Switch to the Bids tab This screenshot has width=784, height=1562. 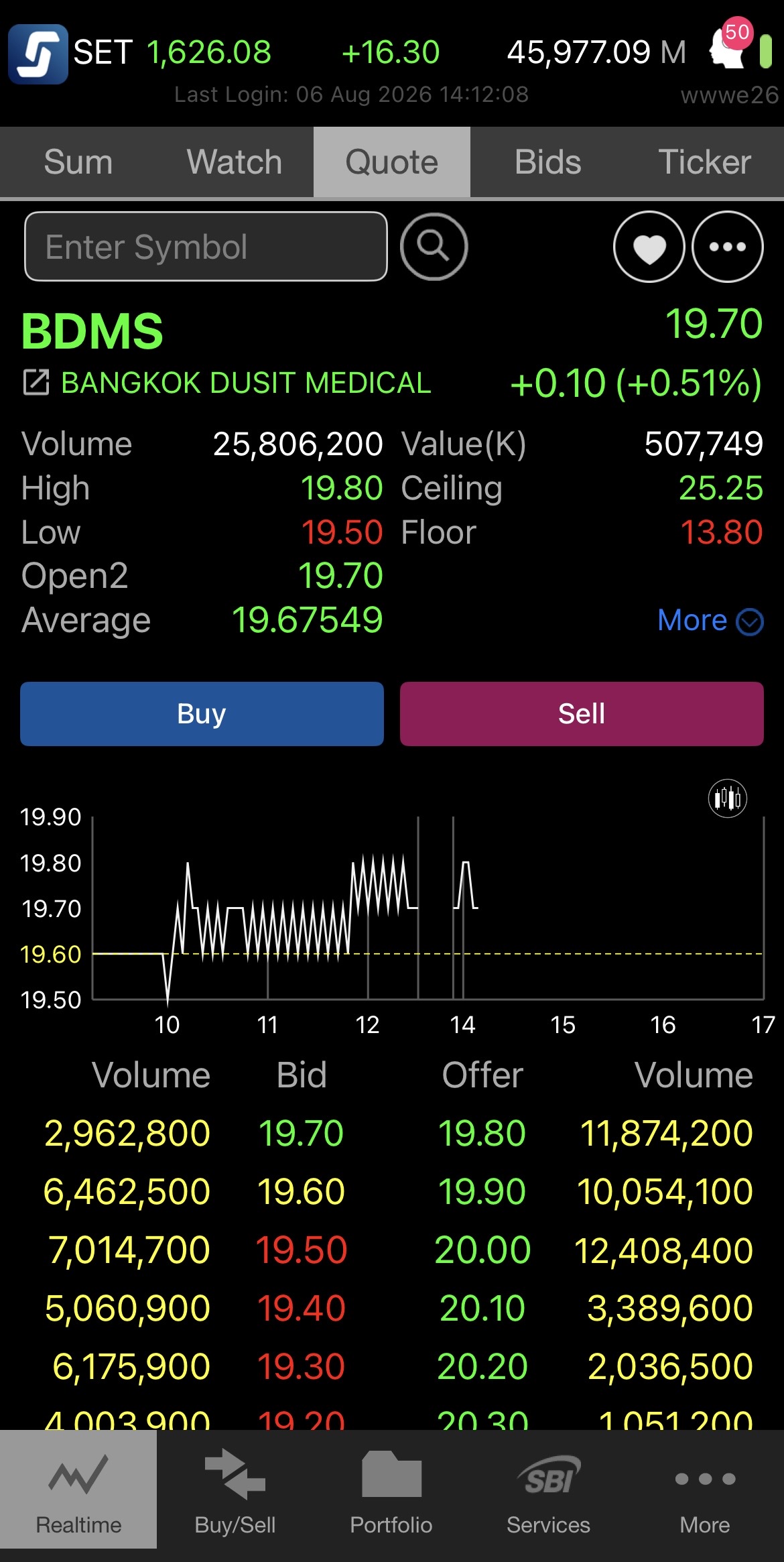tap(548, 162)
